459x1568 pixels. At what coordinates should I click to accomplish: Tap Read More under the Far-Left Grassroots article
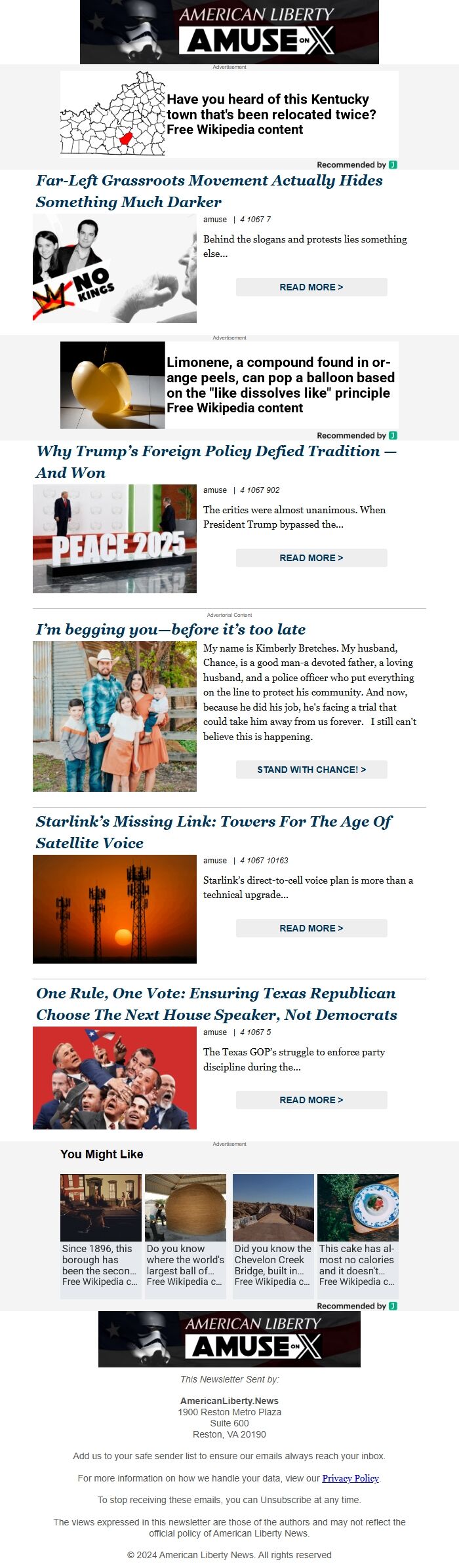[311, 287]
